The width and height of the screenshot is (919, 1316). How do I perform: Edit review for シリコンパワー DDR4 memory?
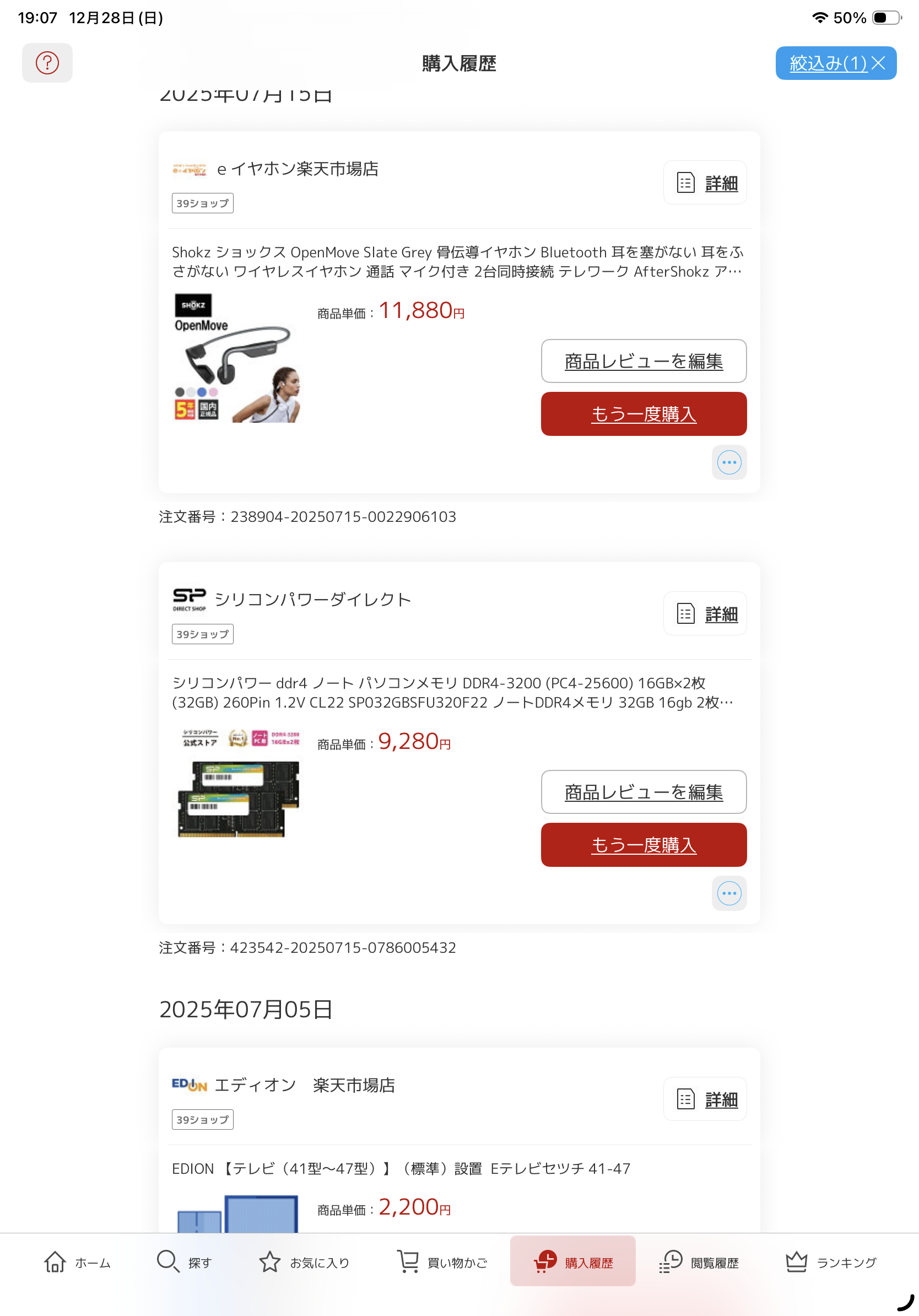click(643, 792)
